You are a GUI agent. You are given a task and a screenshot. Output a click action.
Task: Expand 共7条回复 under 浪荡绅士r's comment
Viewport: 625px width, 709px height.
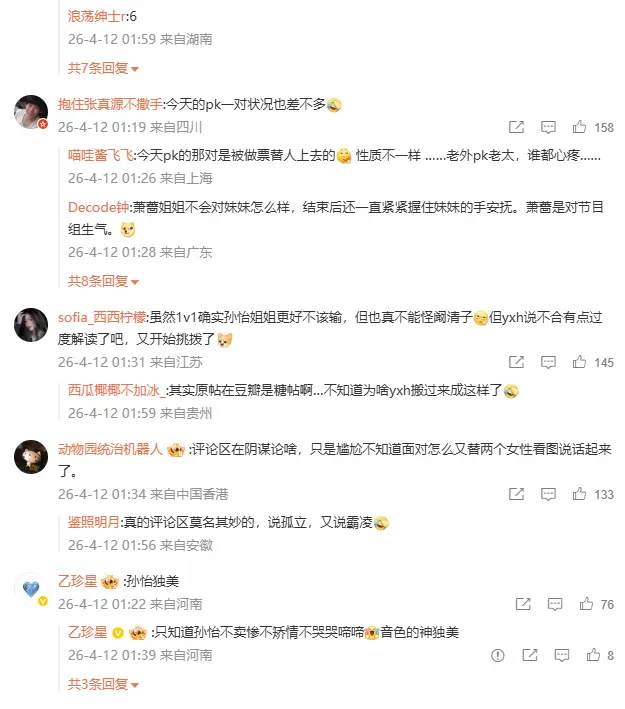(x=103, y=69)
